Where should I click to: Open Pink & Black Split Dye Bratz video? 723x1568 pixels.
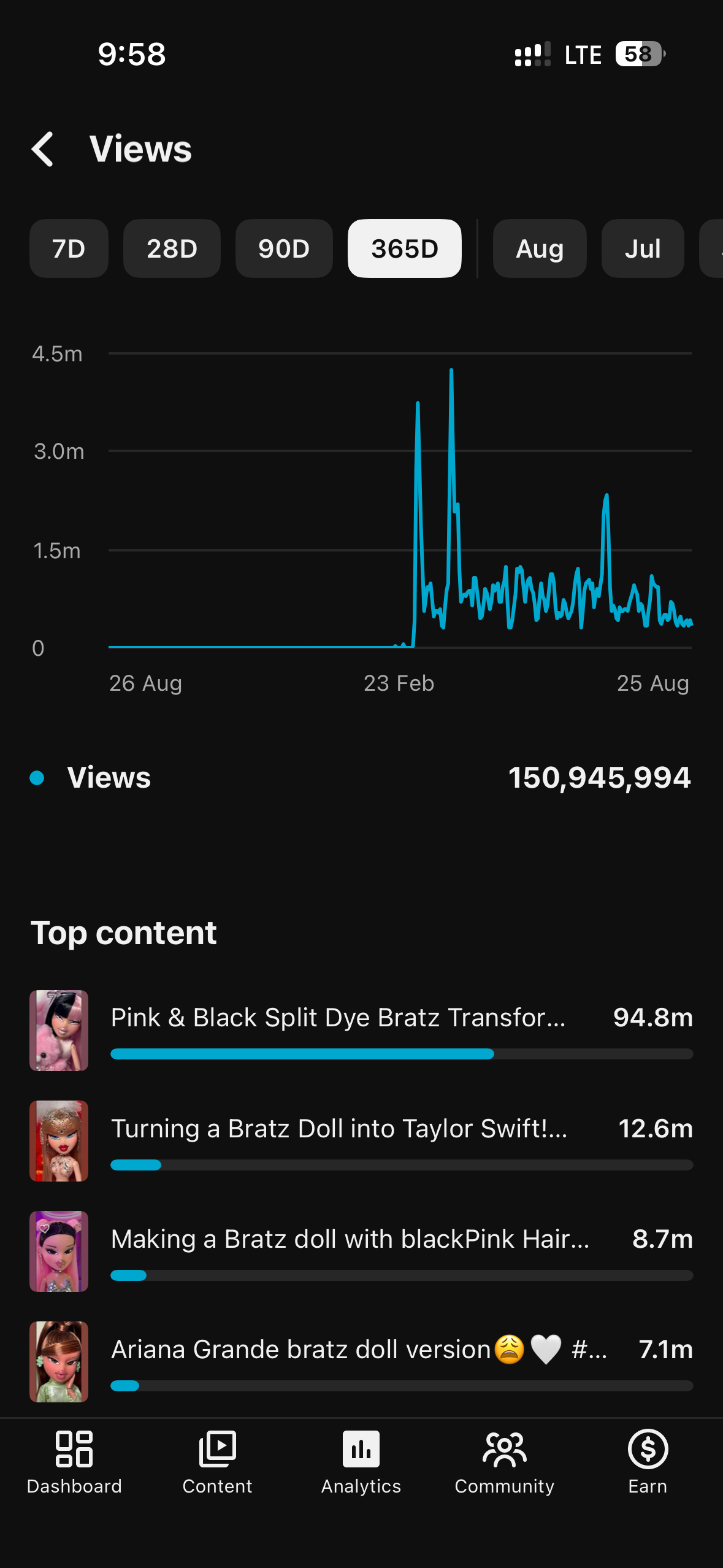(x=361, y=1031)
